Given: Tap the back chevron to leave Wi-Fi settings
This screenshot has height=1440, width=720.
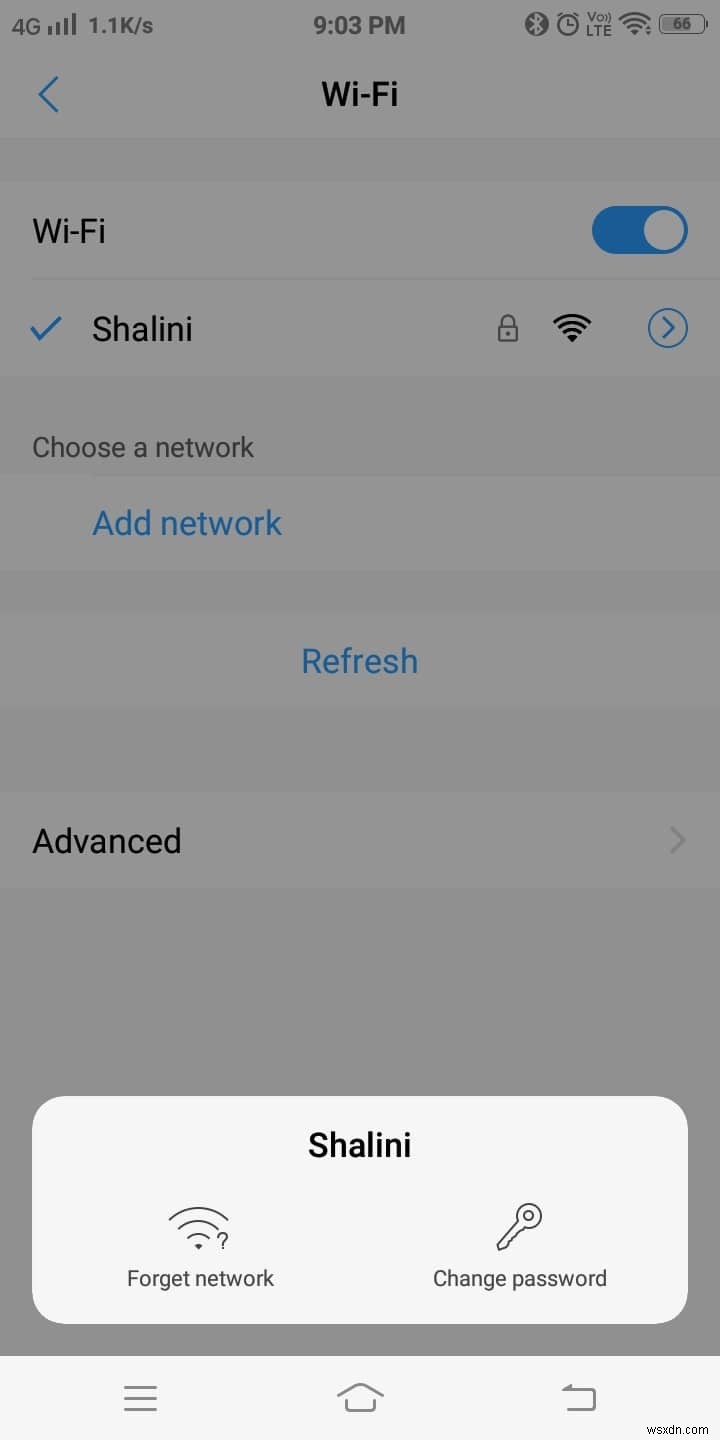Looking at the screenshot, I should (x=47, y=94).
